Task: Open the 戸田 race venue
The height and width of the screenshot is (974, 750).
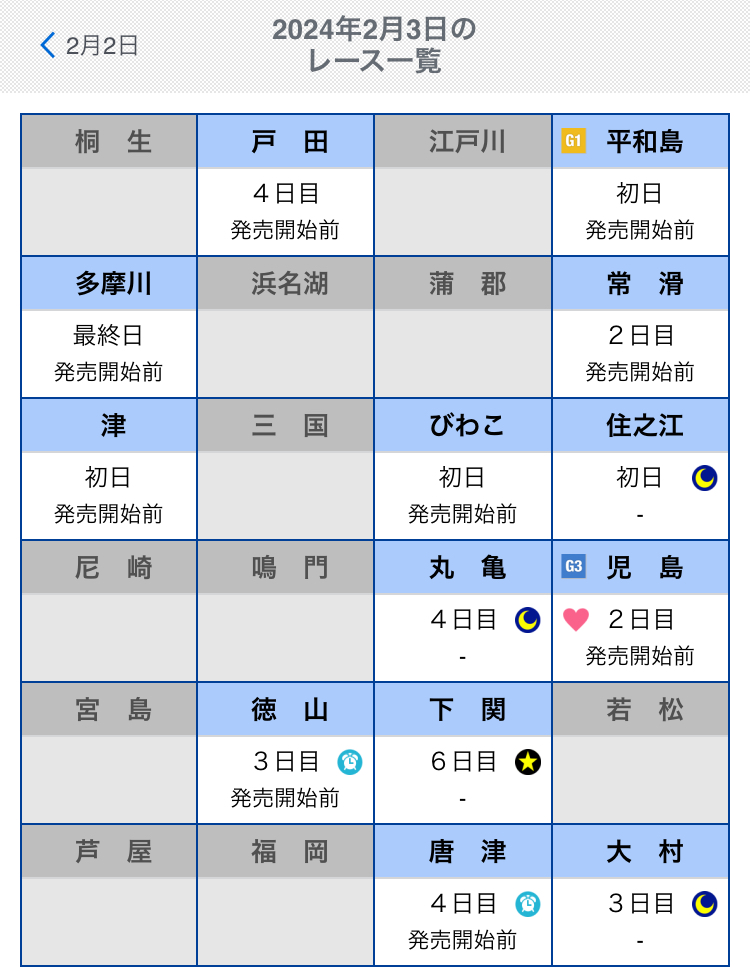Action: [285, 185]
